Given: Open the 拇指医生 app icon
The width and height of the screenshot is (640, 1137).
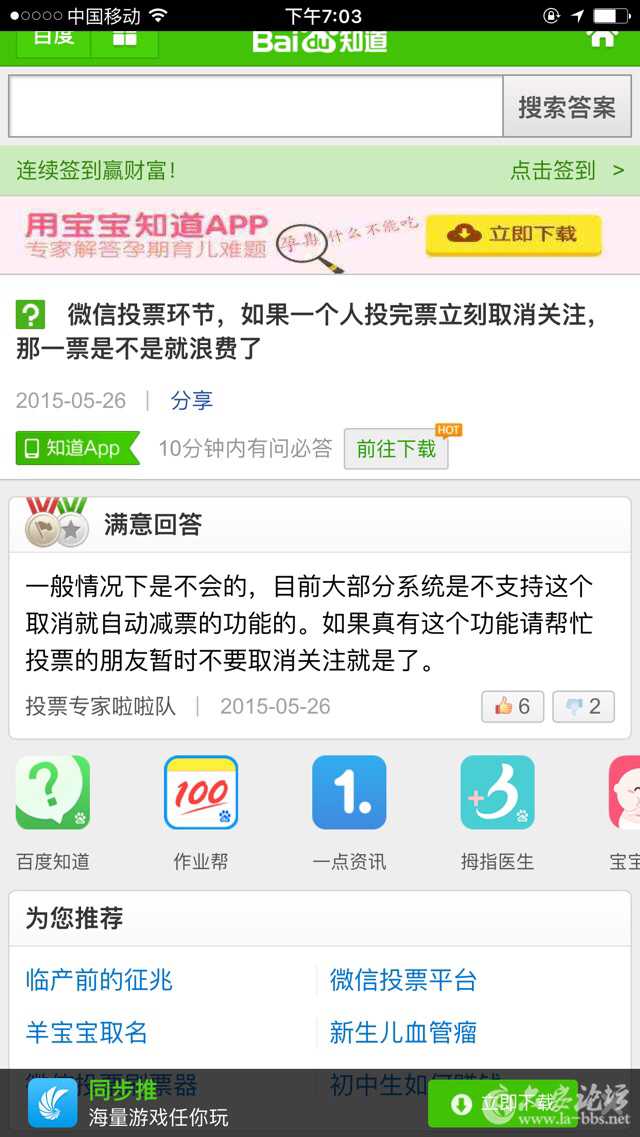Looking at the screenshot, I should click(x=497, y=793).
